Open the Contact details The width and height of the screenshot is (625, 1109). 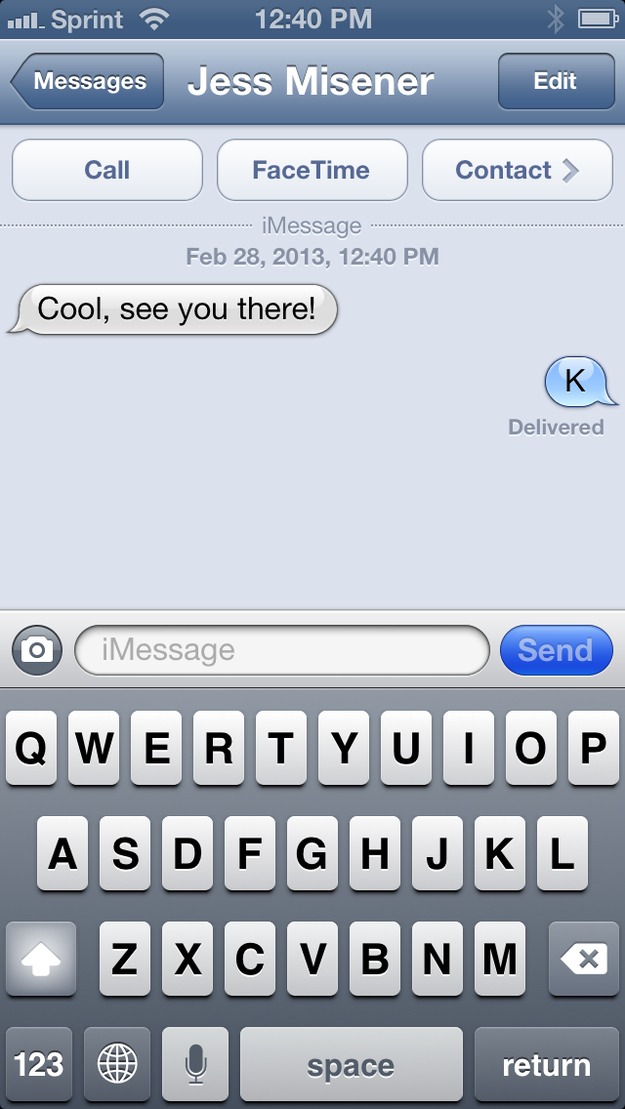point(517,170)
